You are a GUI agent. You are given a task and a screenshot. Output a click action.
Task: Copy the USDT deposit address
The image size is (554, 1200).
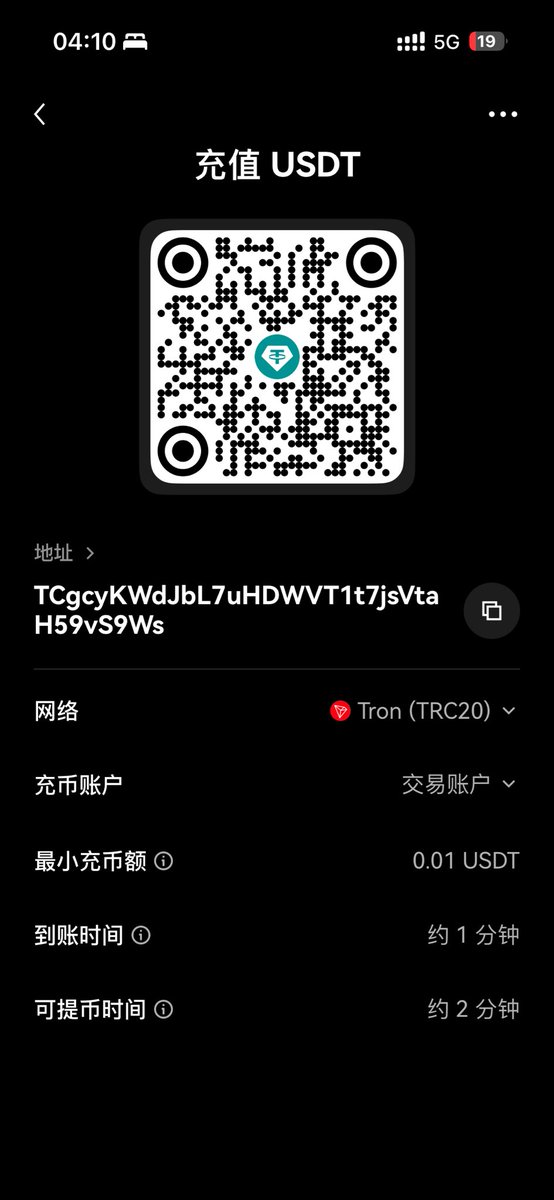tap(491, 611)
